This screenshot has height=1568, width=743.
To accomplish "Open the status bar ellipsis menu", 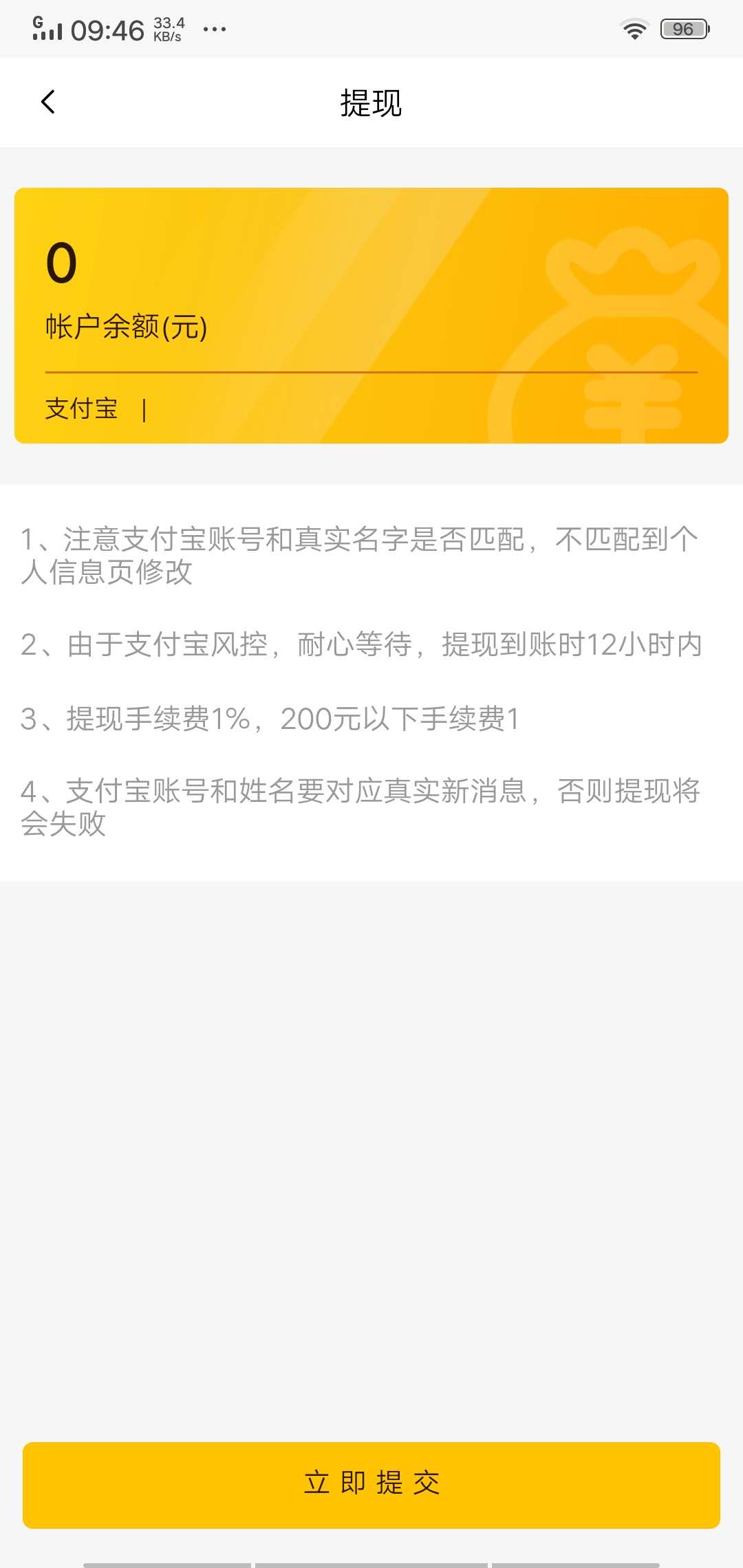I will 213,29.
